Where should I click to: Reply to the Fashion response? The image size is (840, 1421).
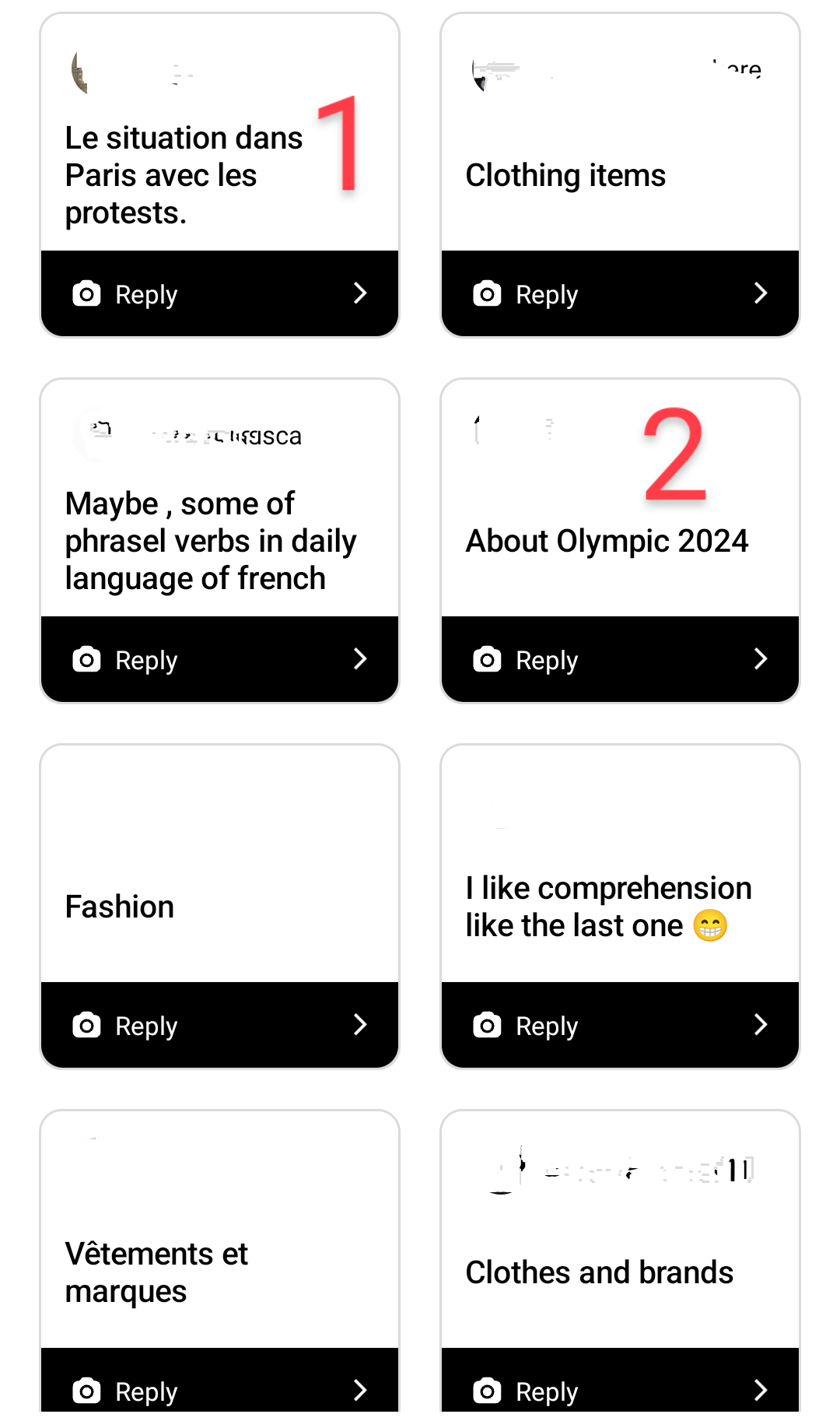[219, 1025]
